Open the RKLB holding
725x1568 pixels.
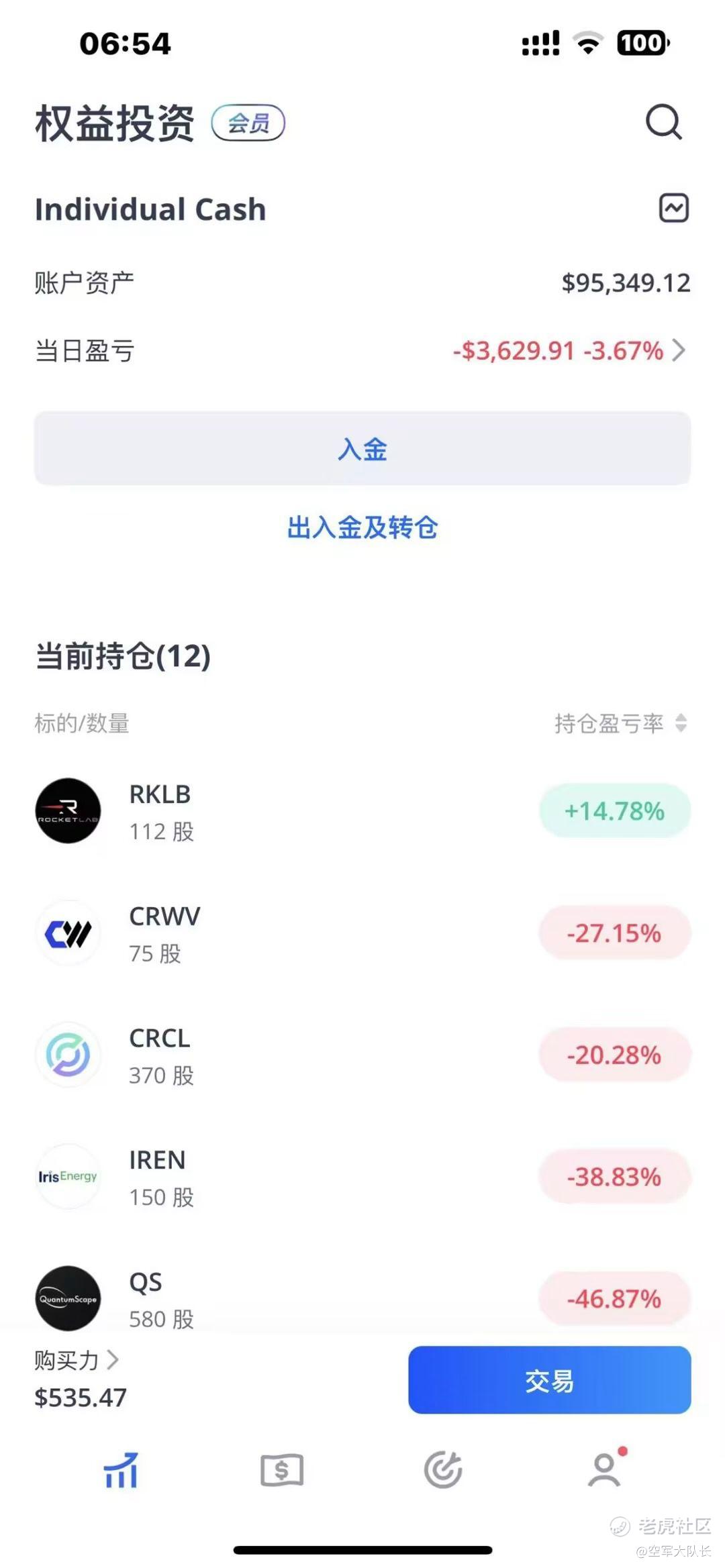pos(362,811)
